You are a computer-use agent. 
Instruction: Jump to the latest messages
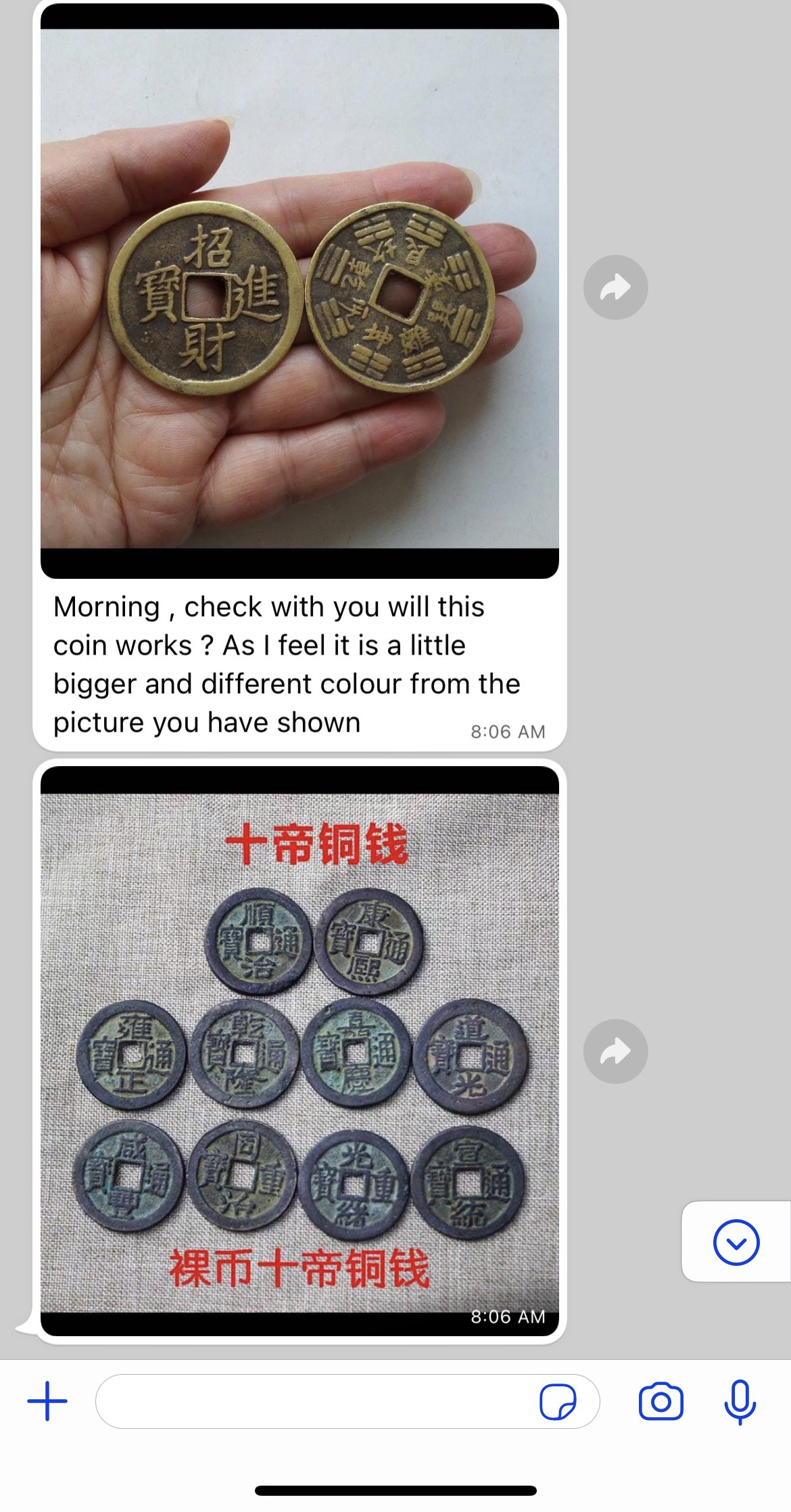click(736, 1242)
